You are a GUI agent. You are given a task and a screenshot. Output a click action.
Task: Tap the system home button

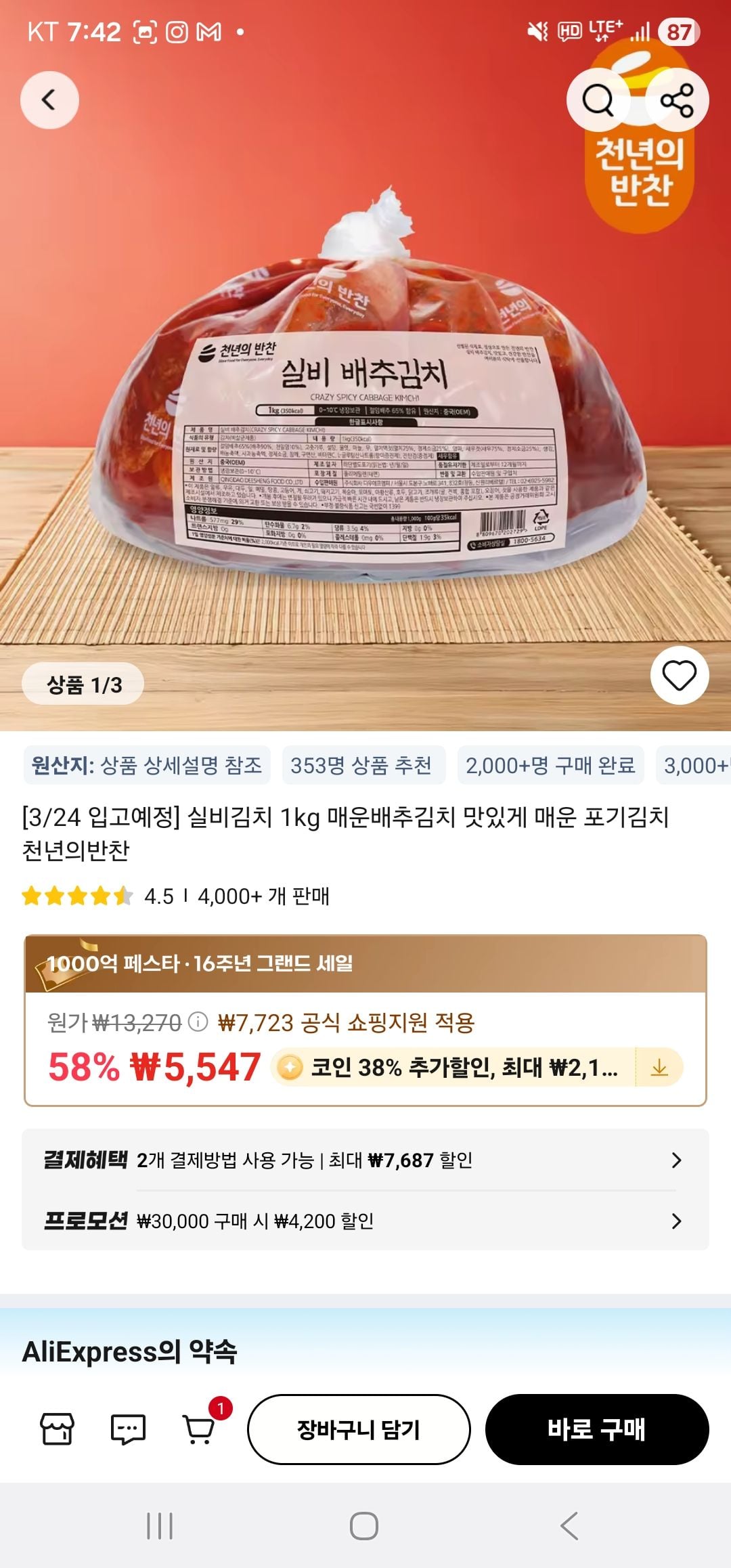click(x=364, y=1526)
